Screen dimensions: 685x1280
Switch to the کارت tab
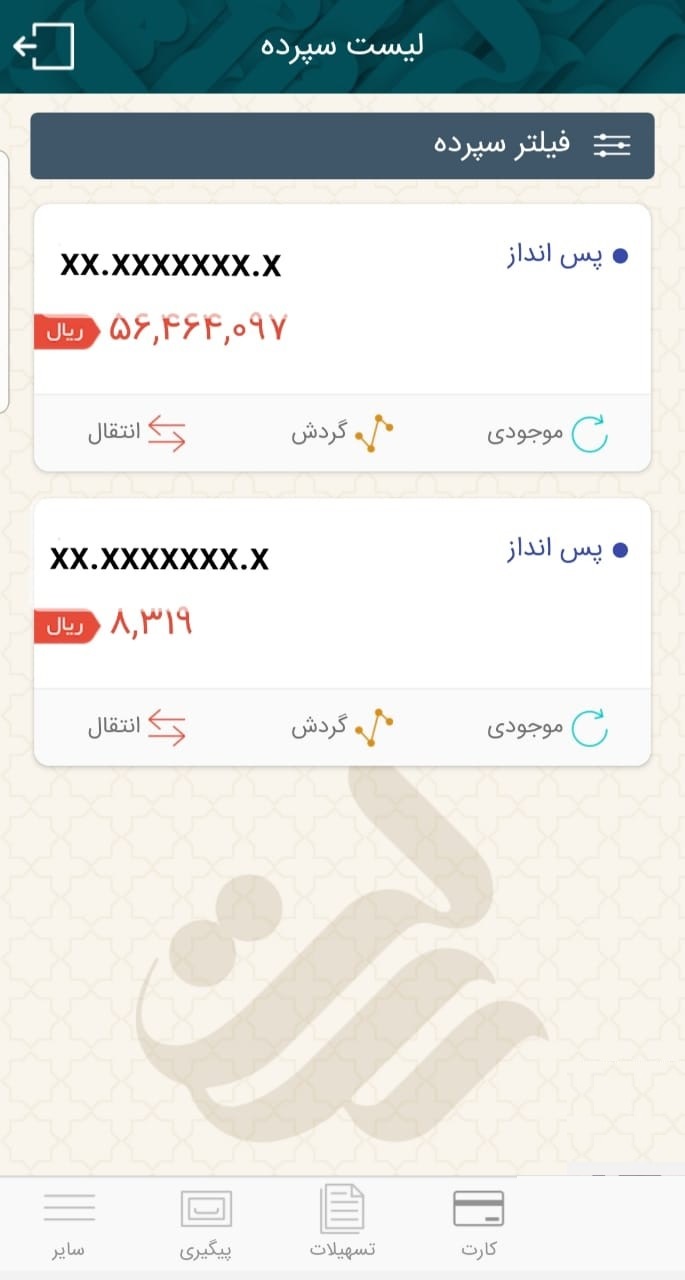478,1224
